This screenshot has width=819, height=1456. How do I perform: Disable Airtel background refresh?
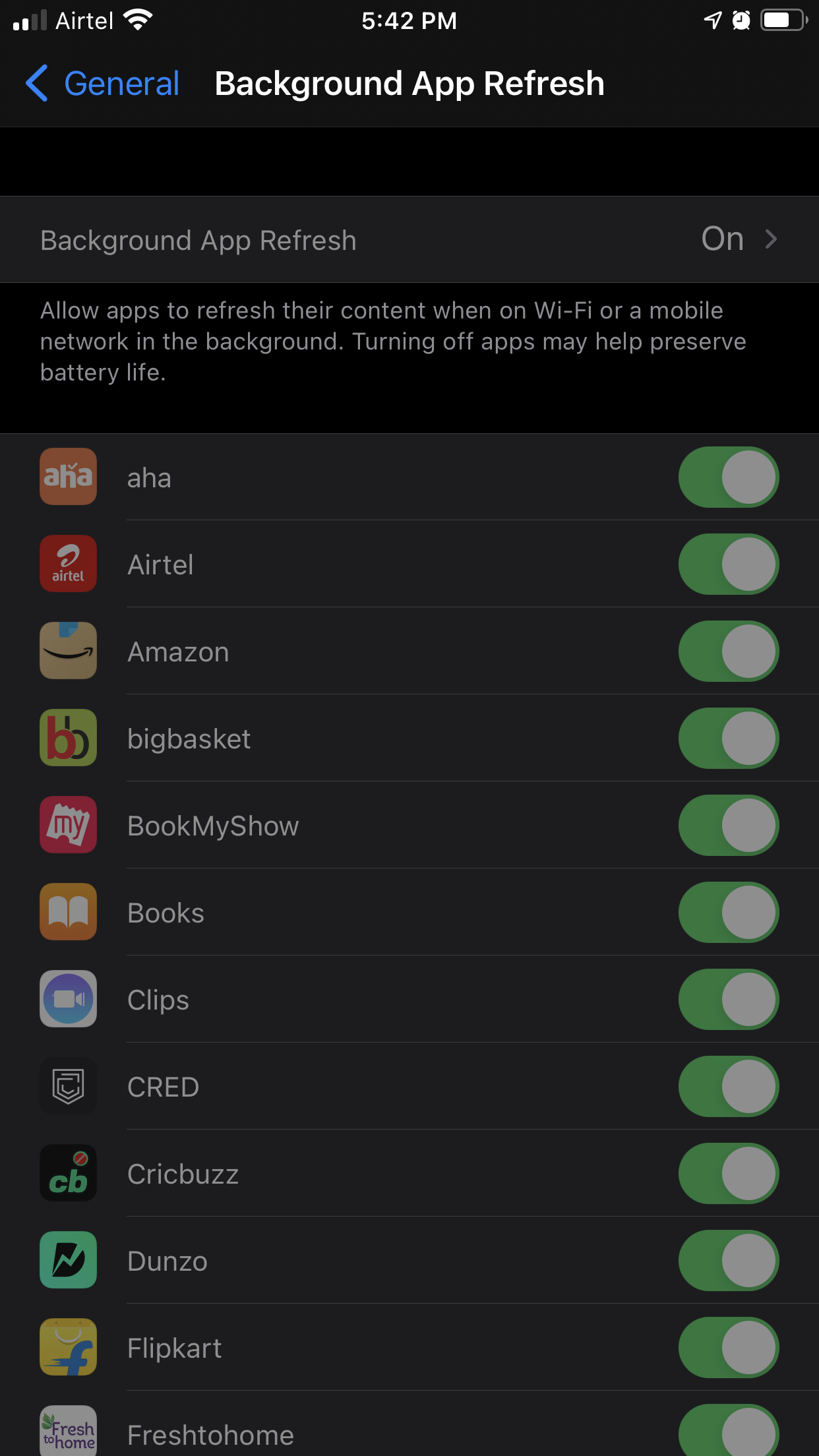click(728, 564)
